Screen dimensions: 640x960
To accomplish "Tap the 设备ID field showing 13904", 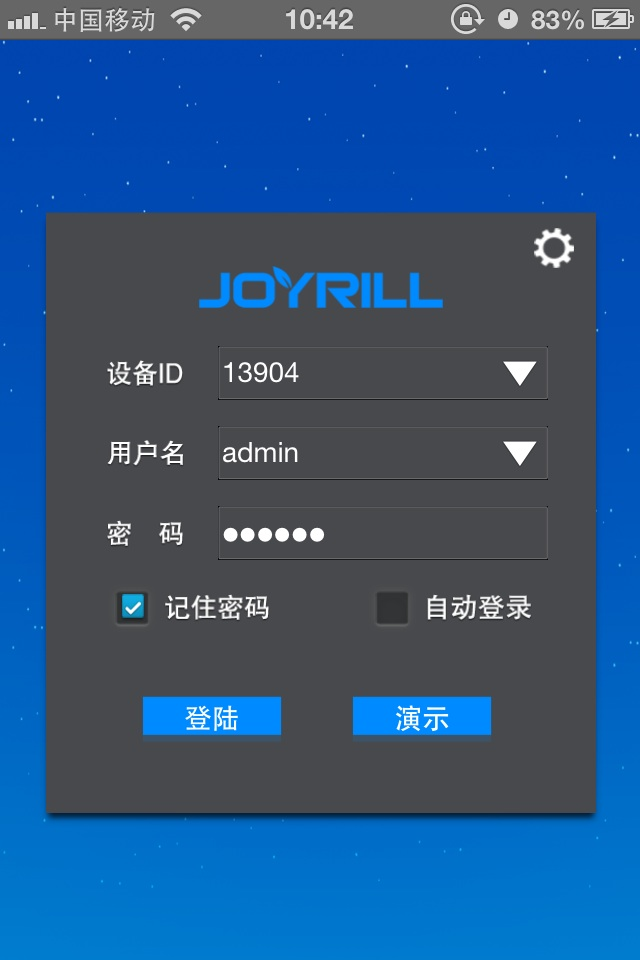I will (x=355, y=373).
